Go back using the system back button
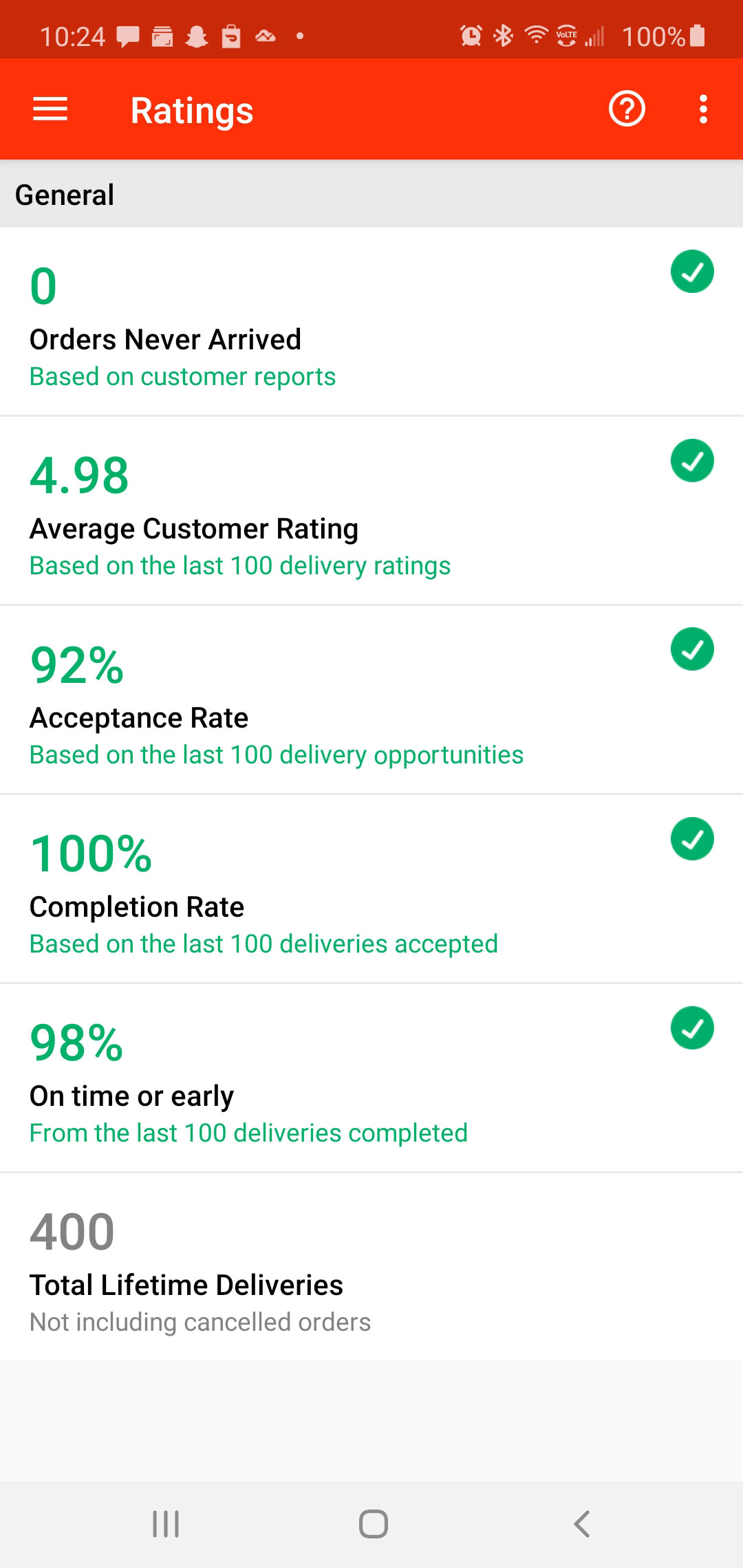The image size is (743, 1568). coord(582,1524)
